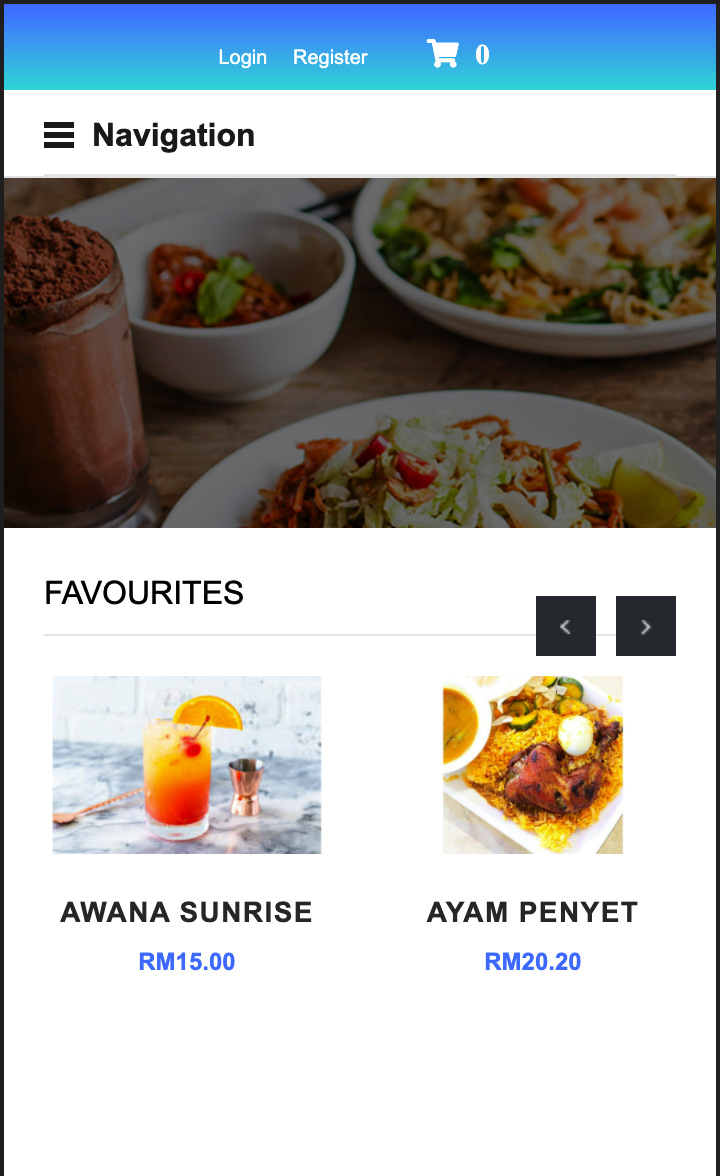Click the Ayam Penyet dish photo
720x1176 pixels.
532,764
